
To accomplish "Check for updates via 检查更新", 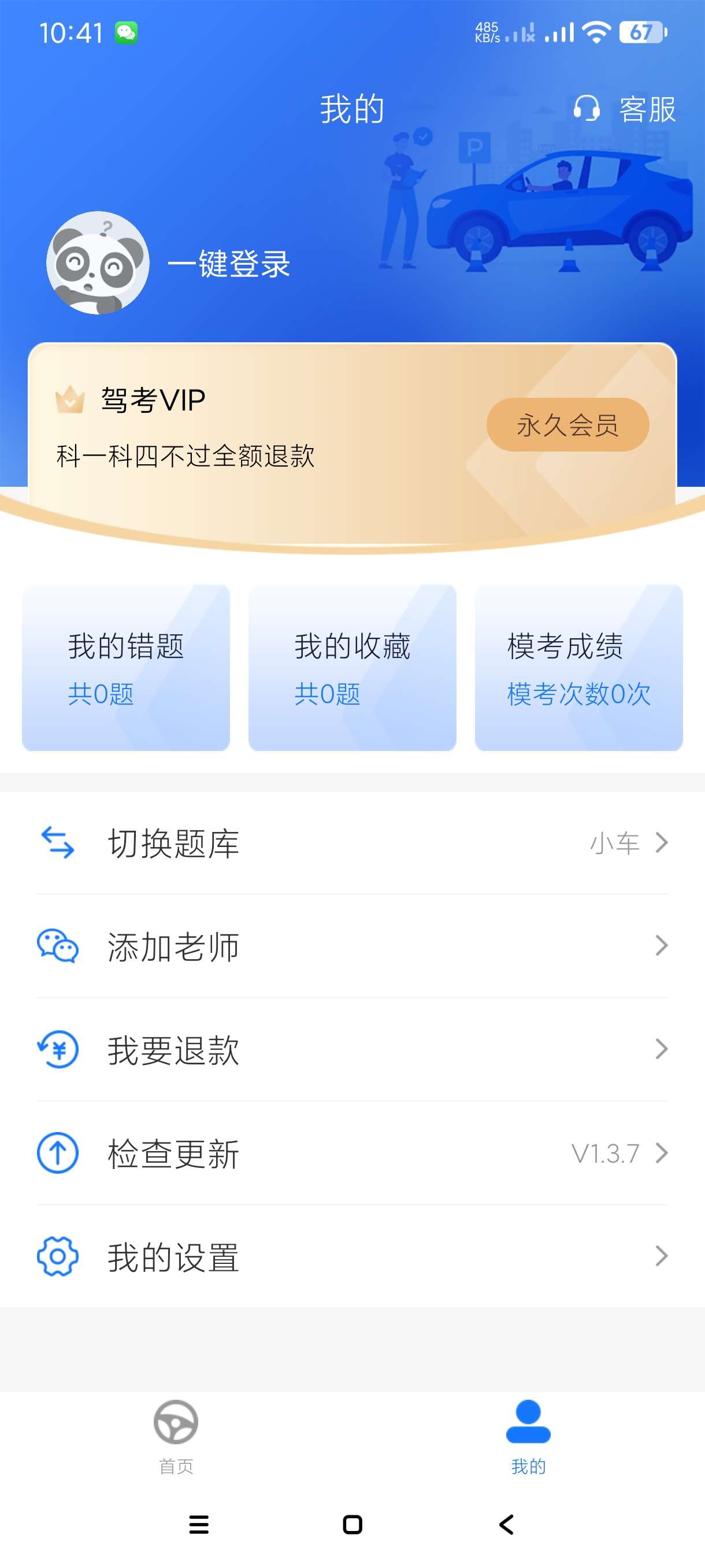I will click(x=352, y=1153).
